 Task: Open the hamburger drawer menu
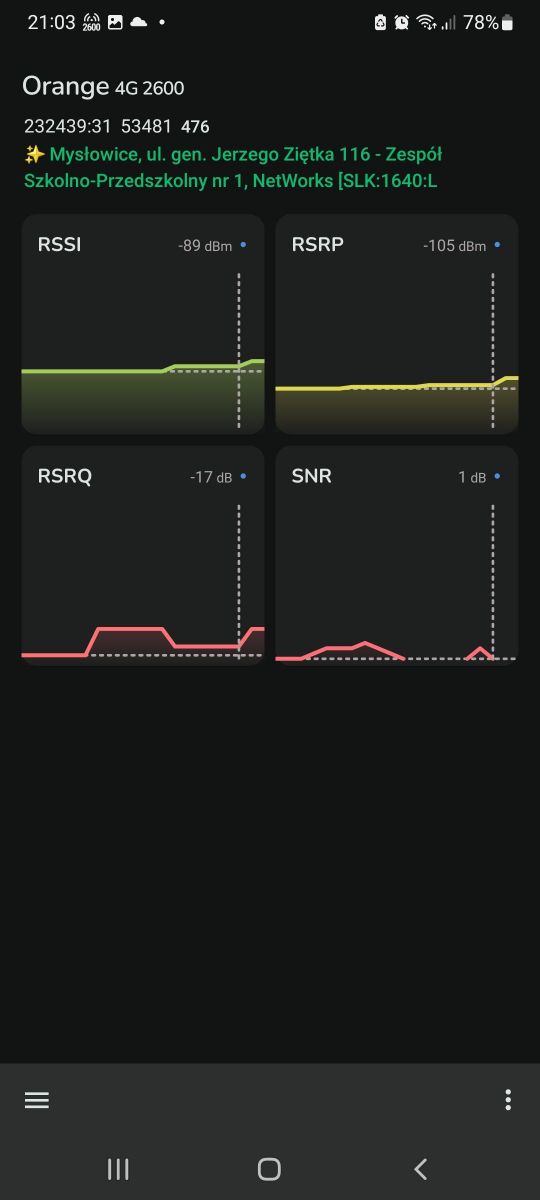[x=37, y=1100]
